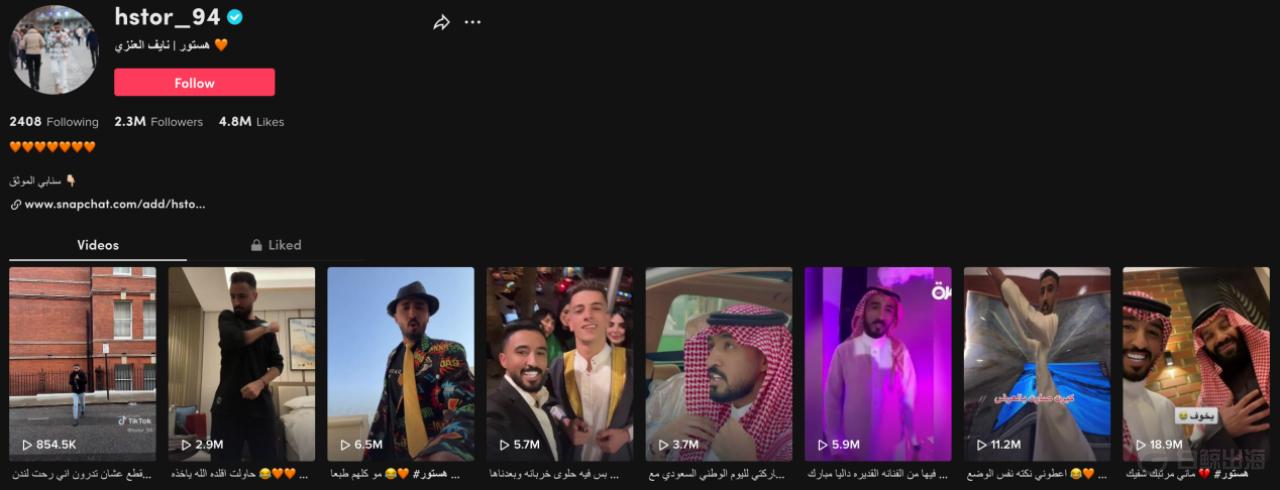Share this profile via the arrow icon
Viewport: 1280px width, 490px height.
click(441, 22)
